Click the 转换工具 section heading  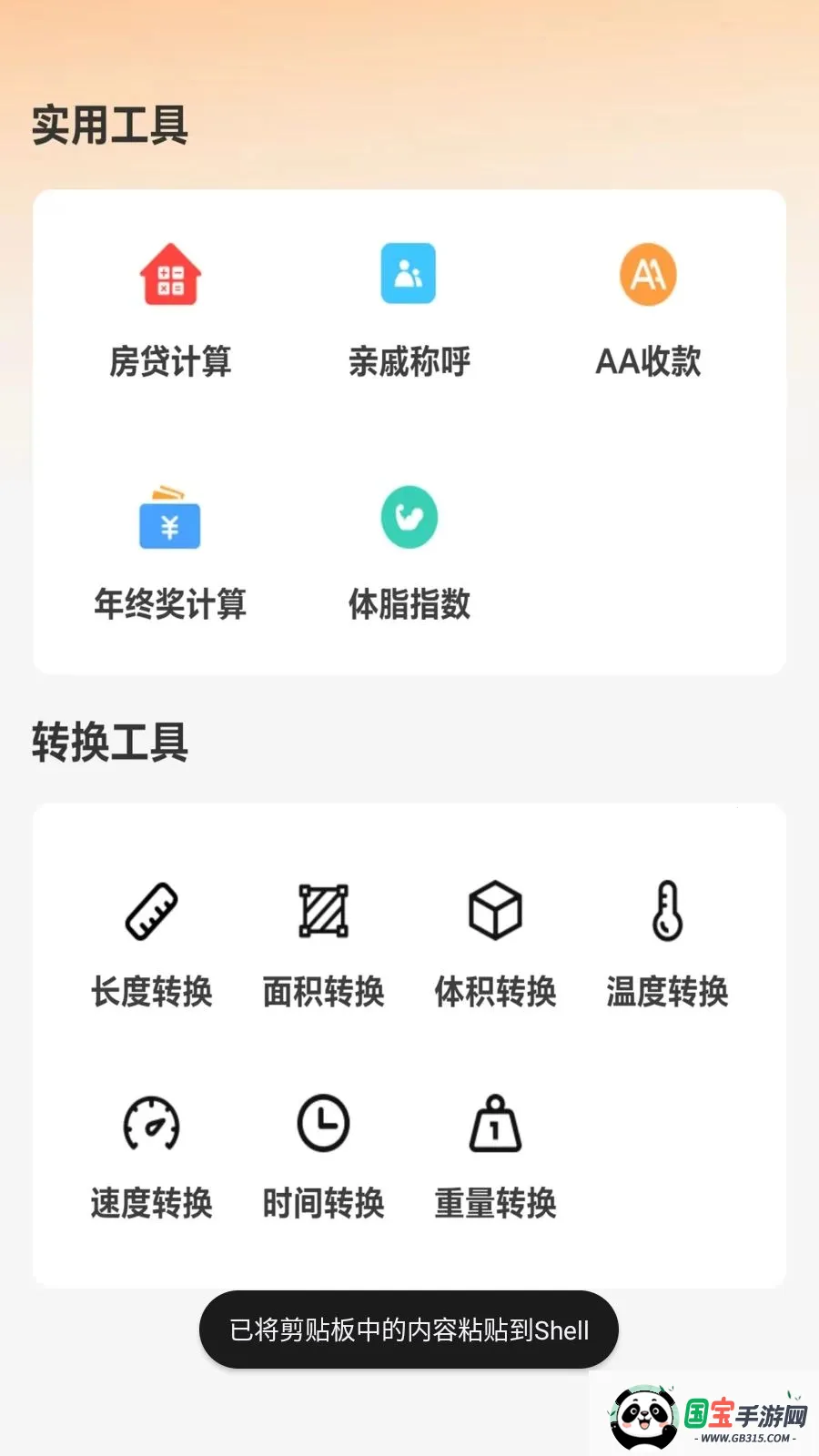109,743
